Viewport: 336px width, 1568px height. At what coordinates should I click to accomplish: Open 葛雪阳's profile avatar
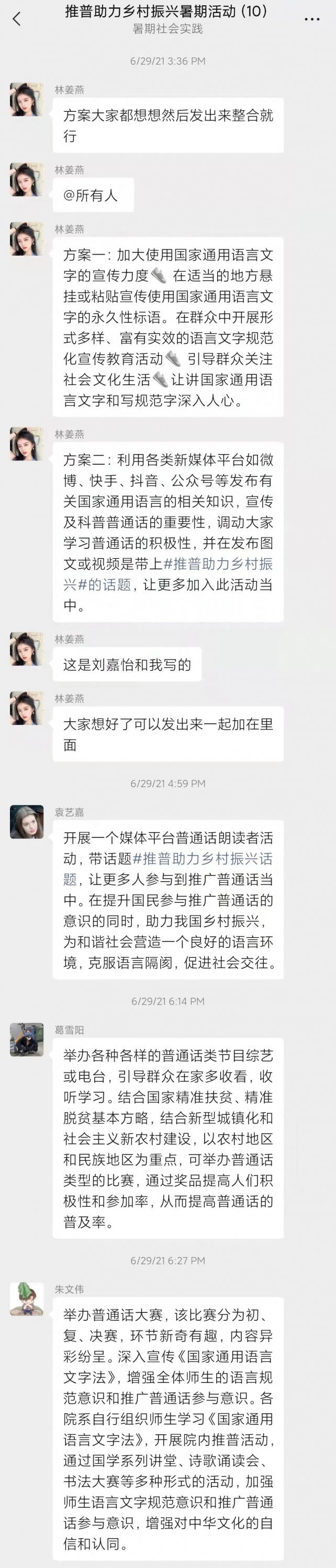pos(26,1039)
